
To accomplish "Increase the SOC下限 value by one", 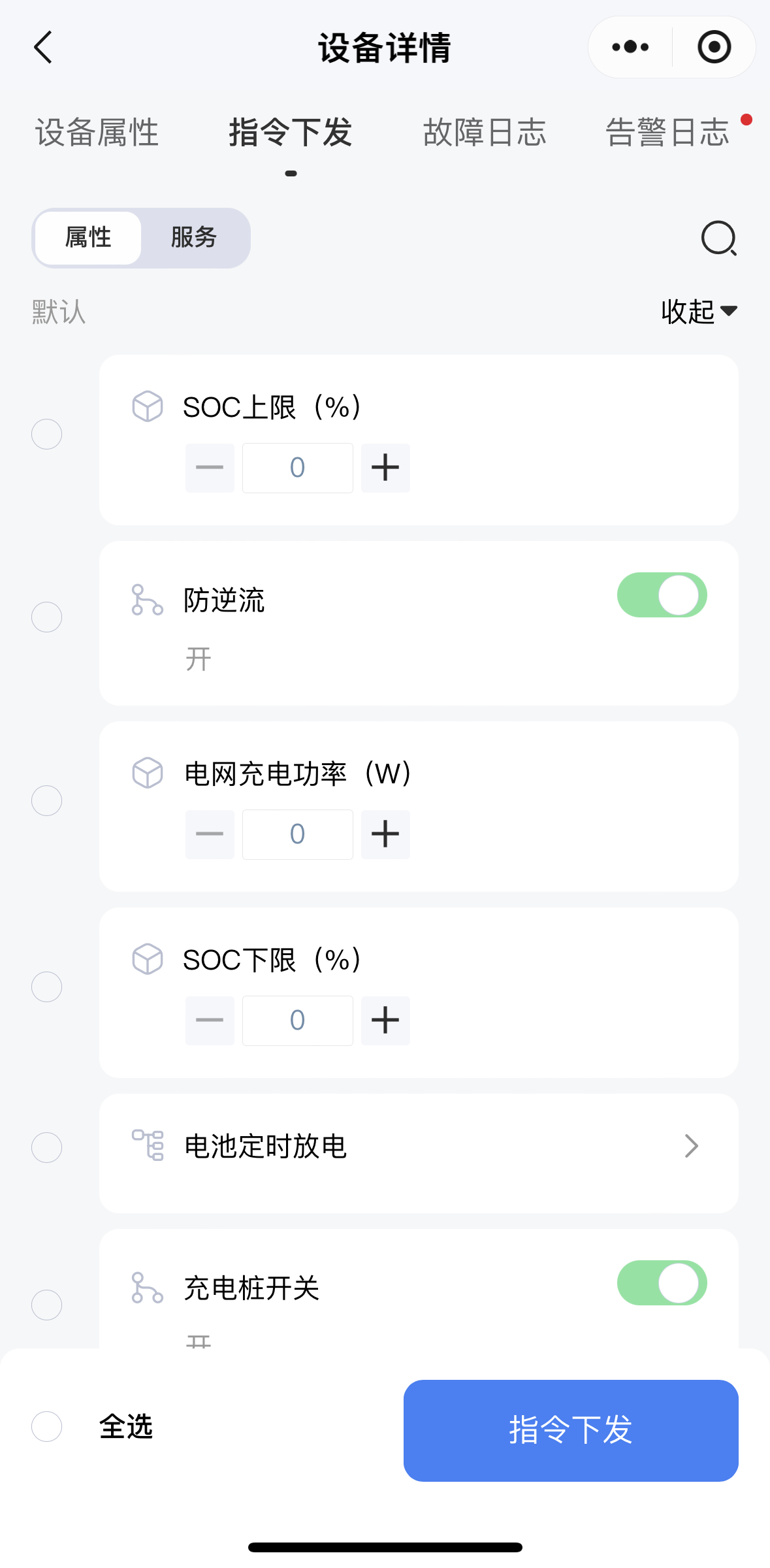I will coord(385,1021).
